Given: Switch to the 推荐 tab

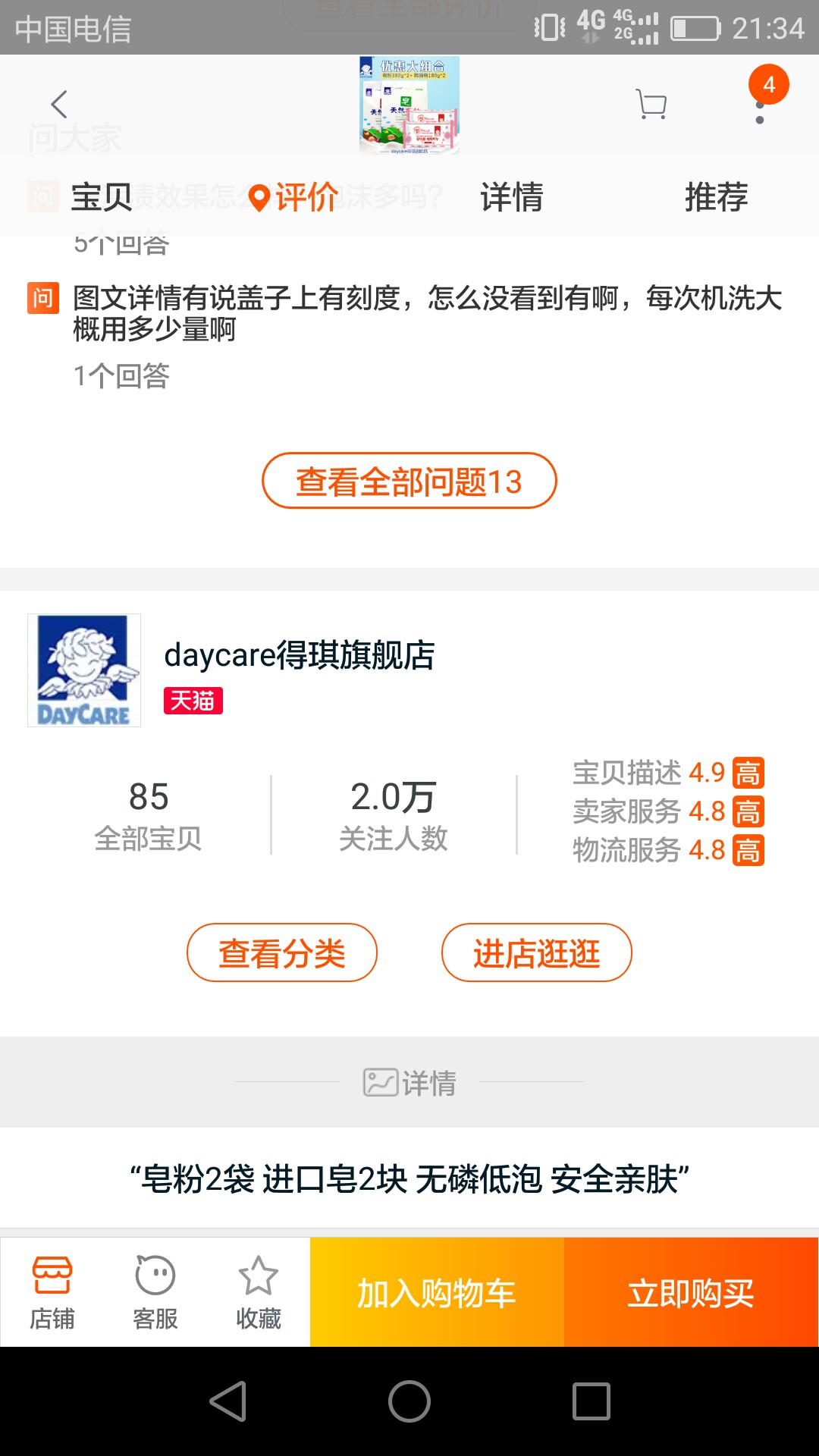Looking at the screenshot, I should 717,197.
